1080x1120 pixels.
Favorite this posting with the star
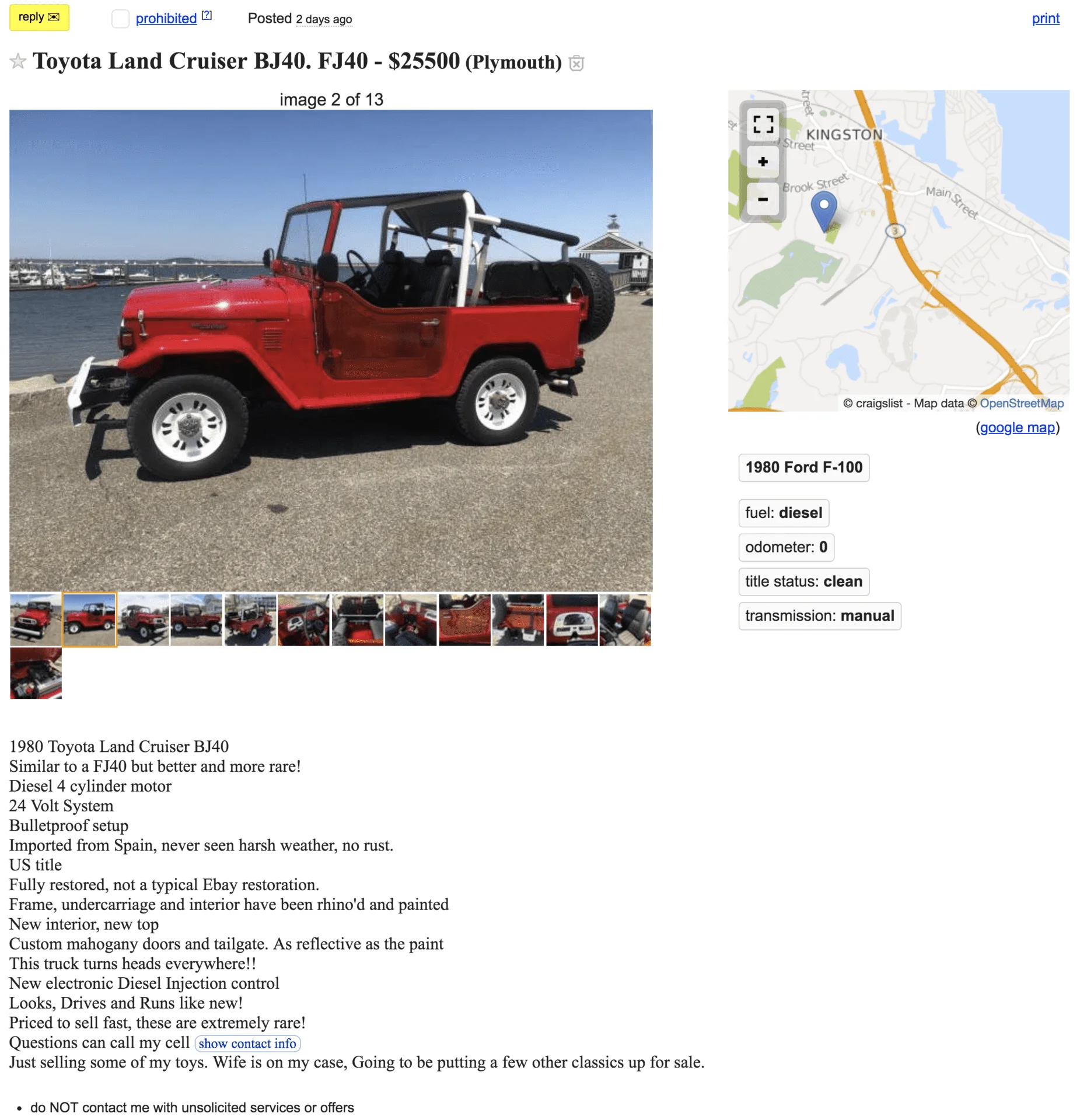[x=18, y=61]
